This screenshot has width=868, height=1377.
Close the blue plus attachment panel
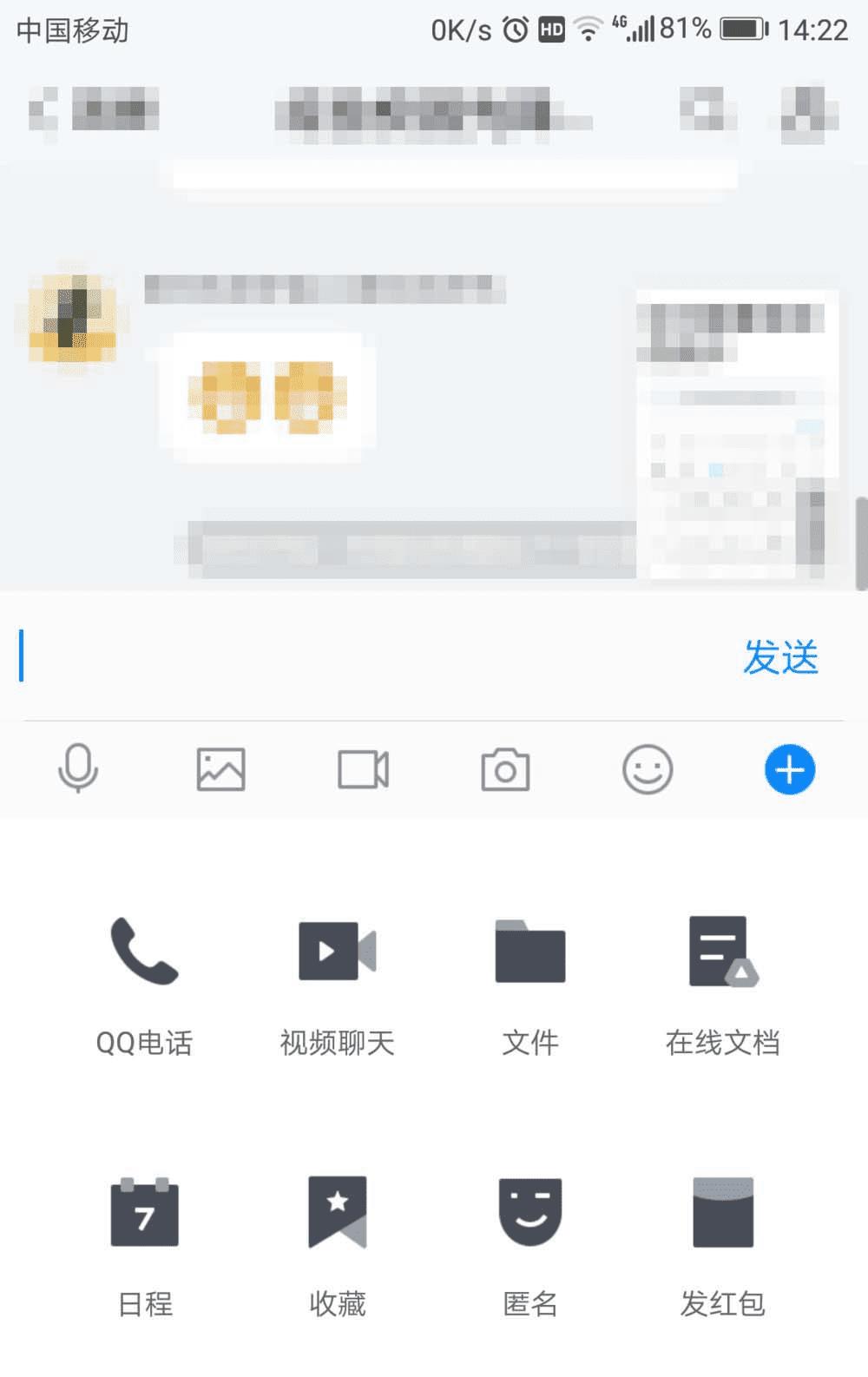coord(789,769)
